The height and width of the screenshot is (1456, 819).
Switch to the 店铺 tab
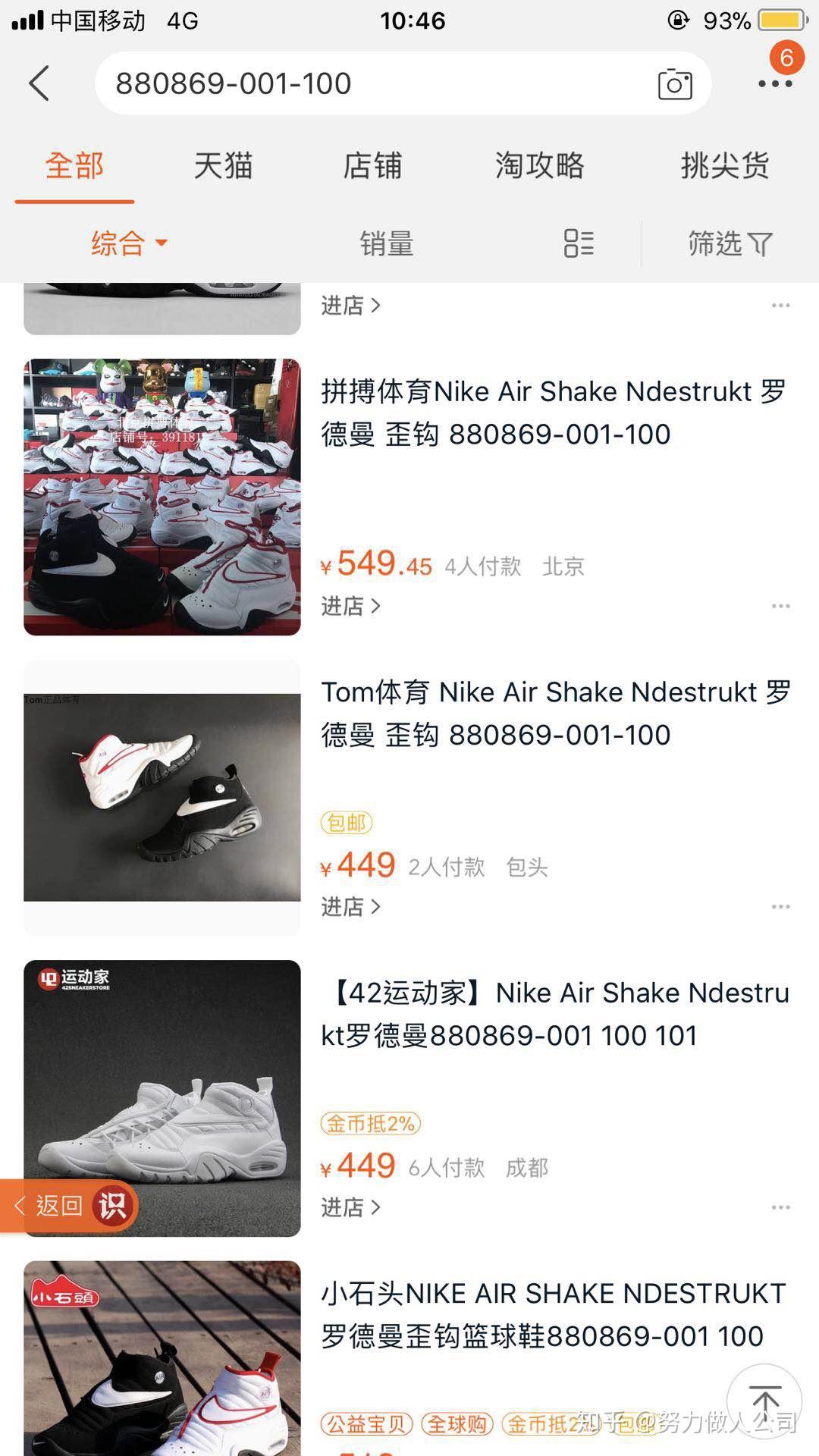(372, 165)
